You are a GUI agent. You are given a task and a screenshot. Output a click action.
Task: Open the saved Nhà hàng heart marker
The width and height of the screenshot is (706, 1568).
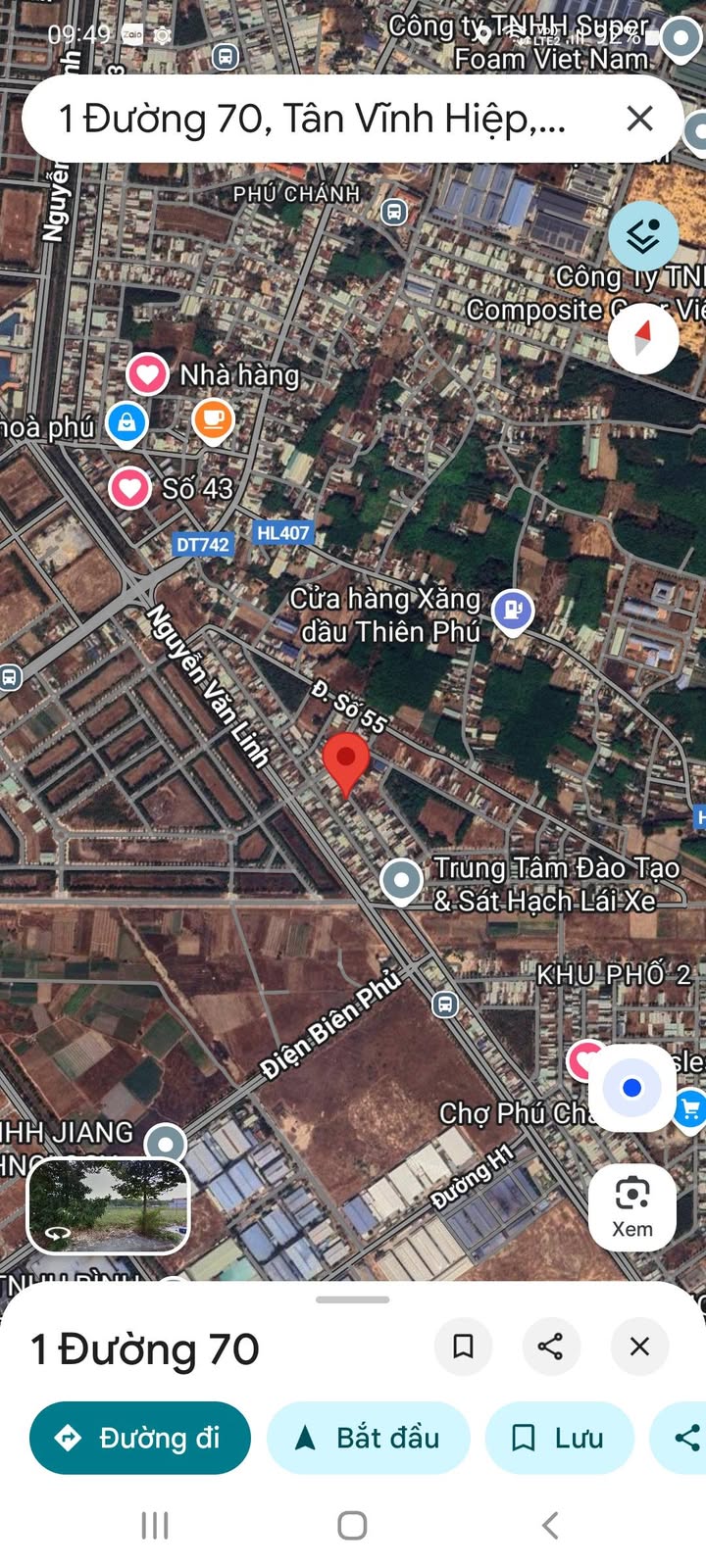(147, 375)
